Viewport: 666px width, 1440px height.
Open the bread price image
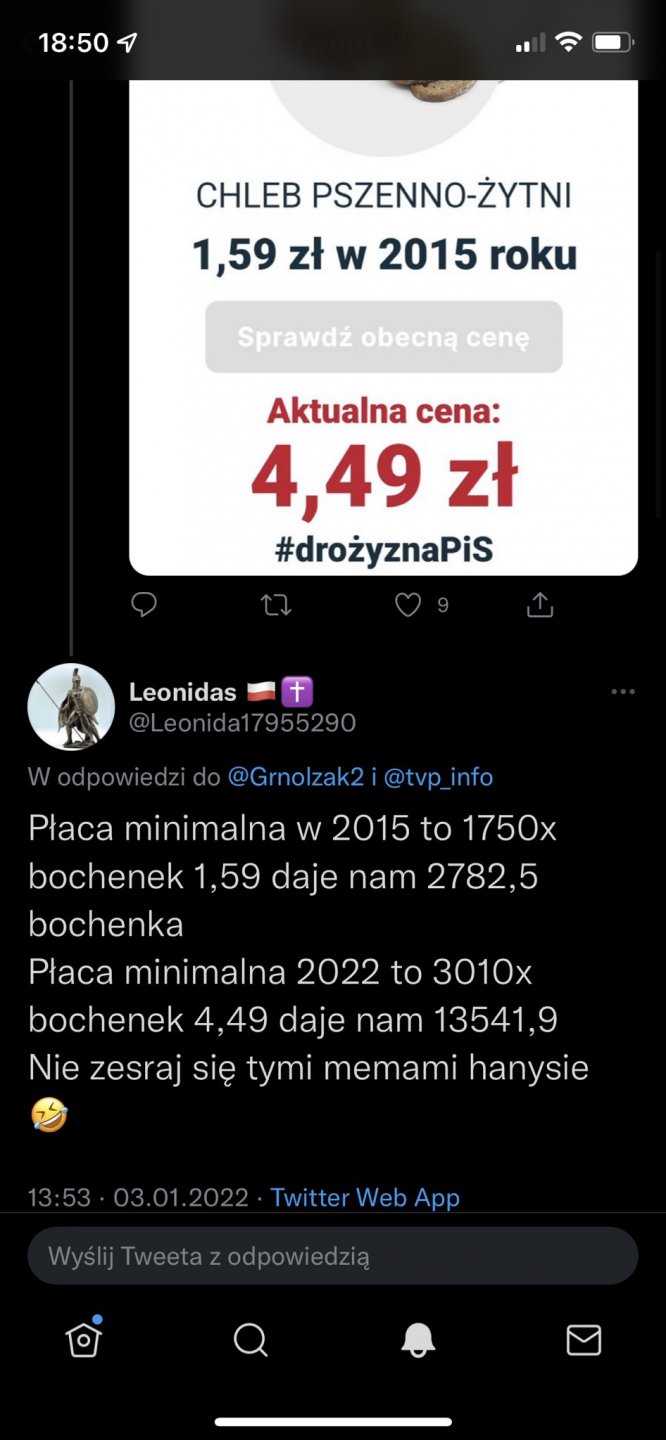click(x=383, y=330)
